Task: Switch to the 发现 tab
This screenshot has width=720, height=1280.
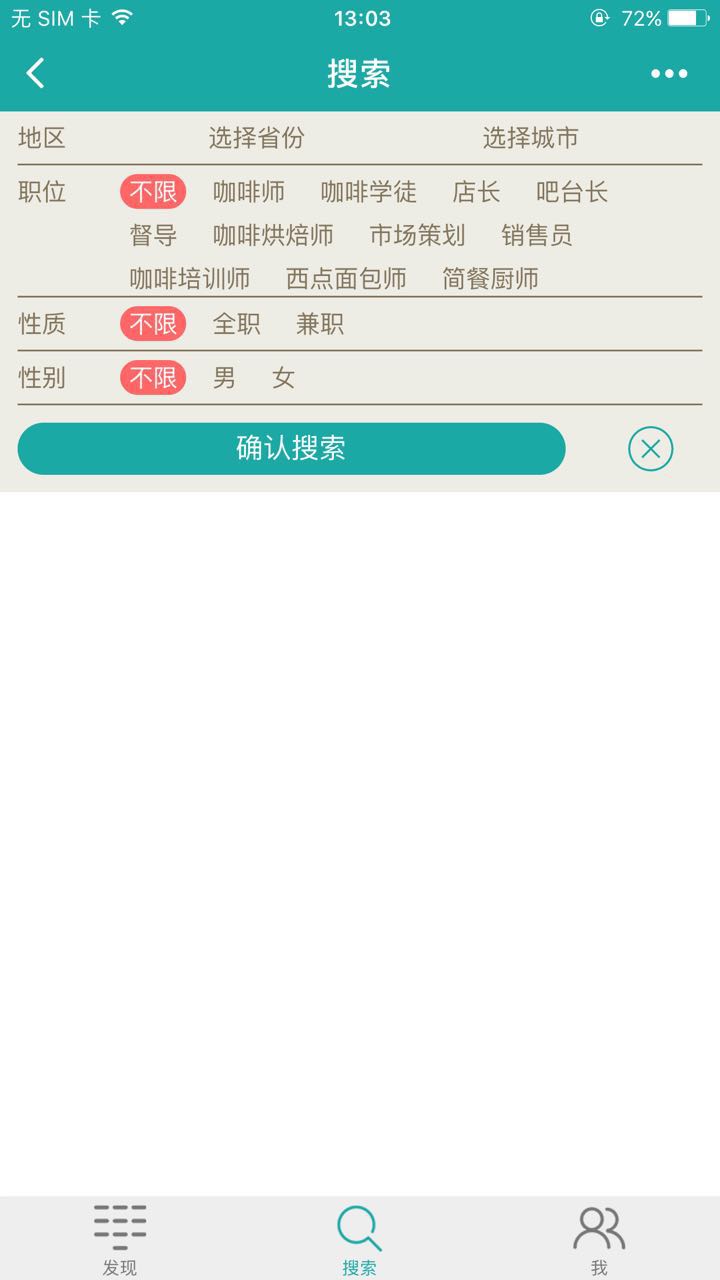Action: tap(120, 1238)
